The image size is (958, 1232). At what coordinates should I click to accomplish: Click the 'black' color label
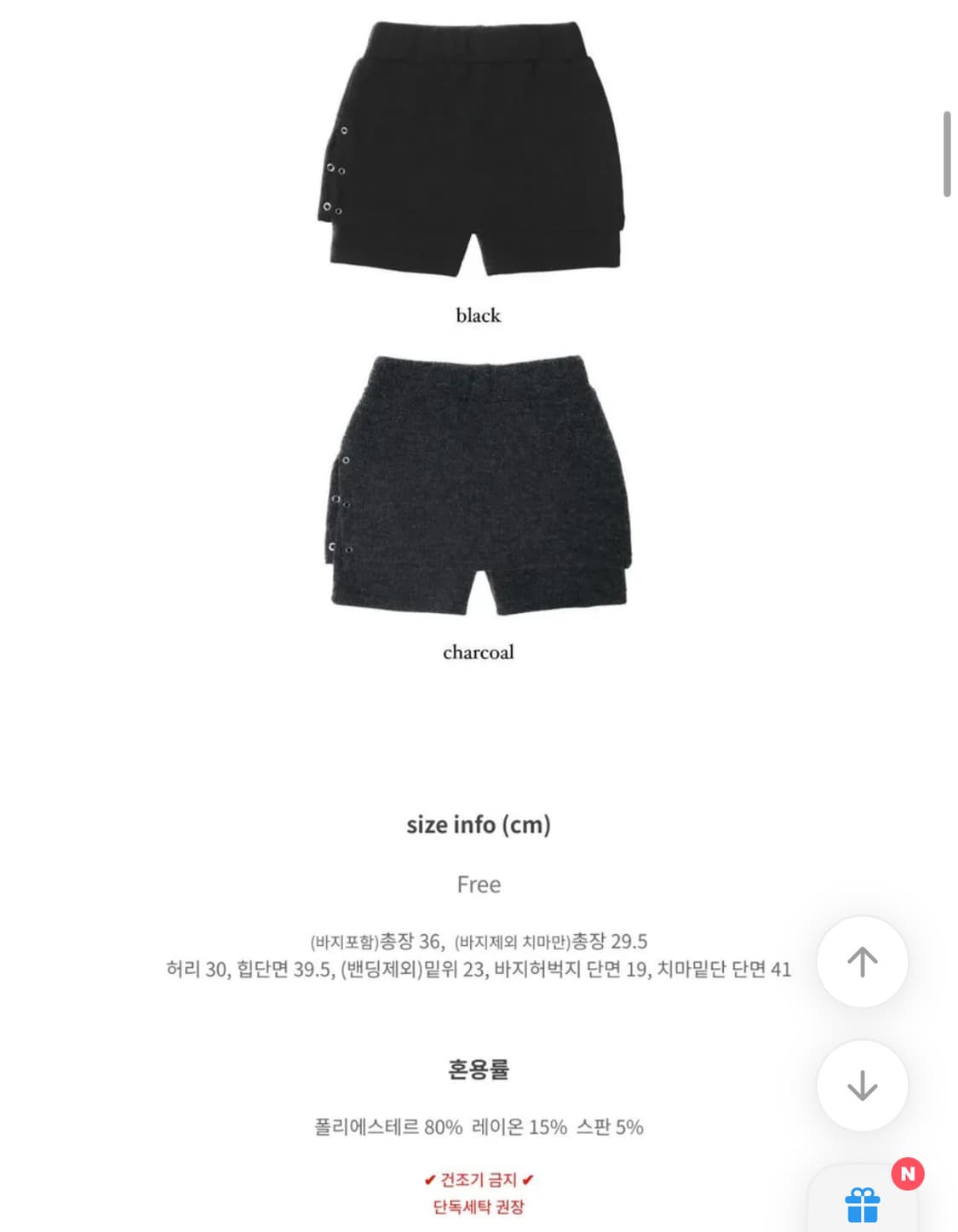478,315
